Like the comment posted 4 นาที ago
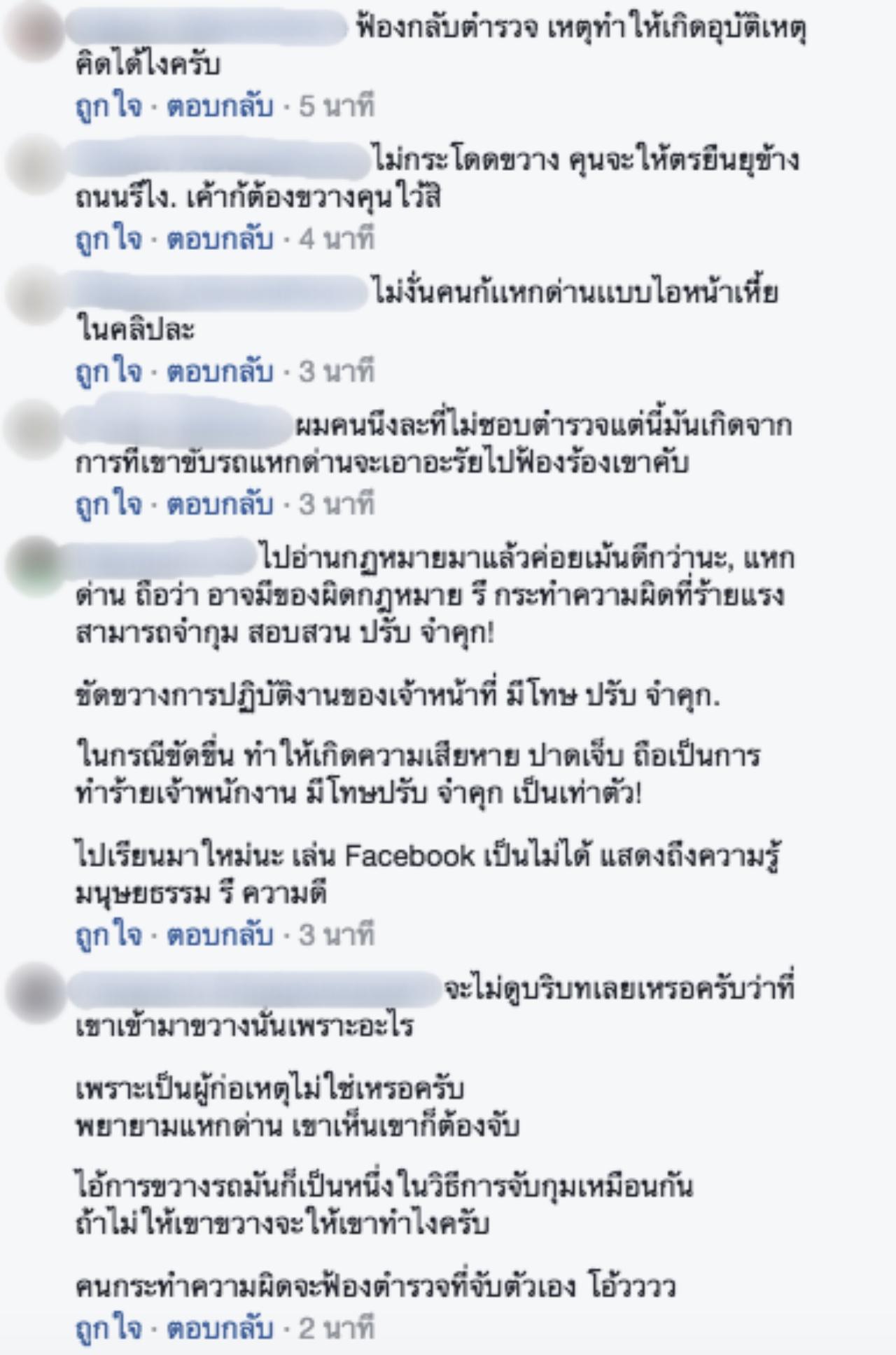 108,239
